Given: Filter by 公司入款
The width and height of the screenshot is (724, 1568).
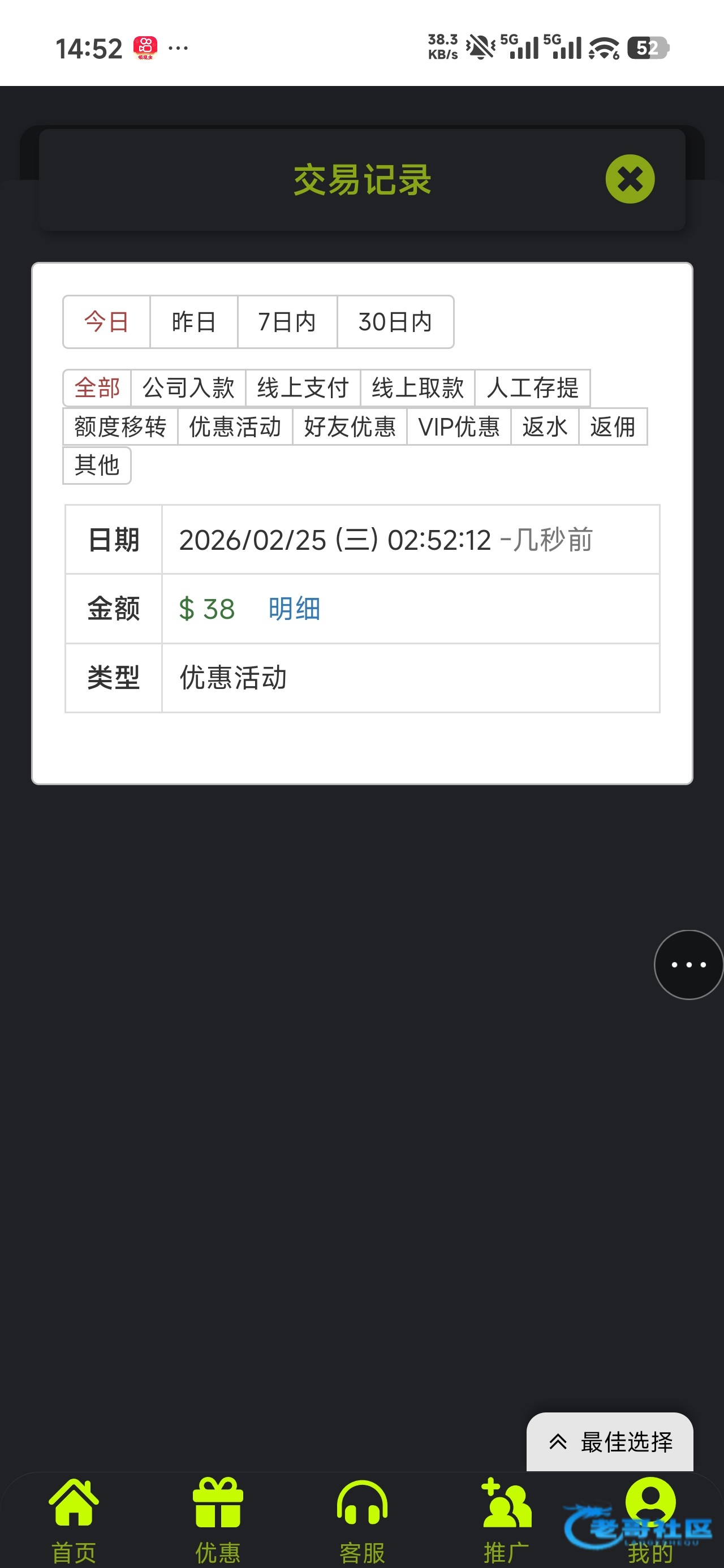Looking at the screenshot, I should pyautogui.click(x=188, y=387).
